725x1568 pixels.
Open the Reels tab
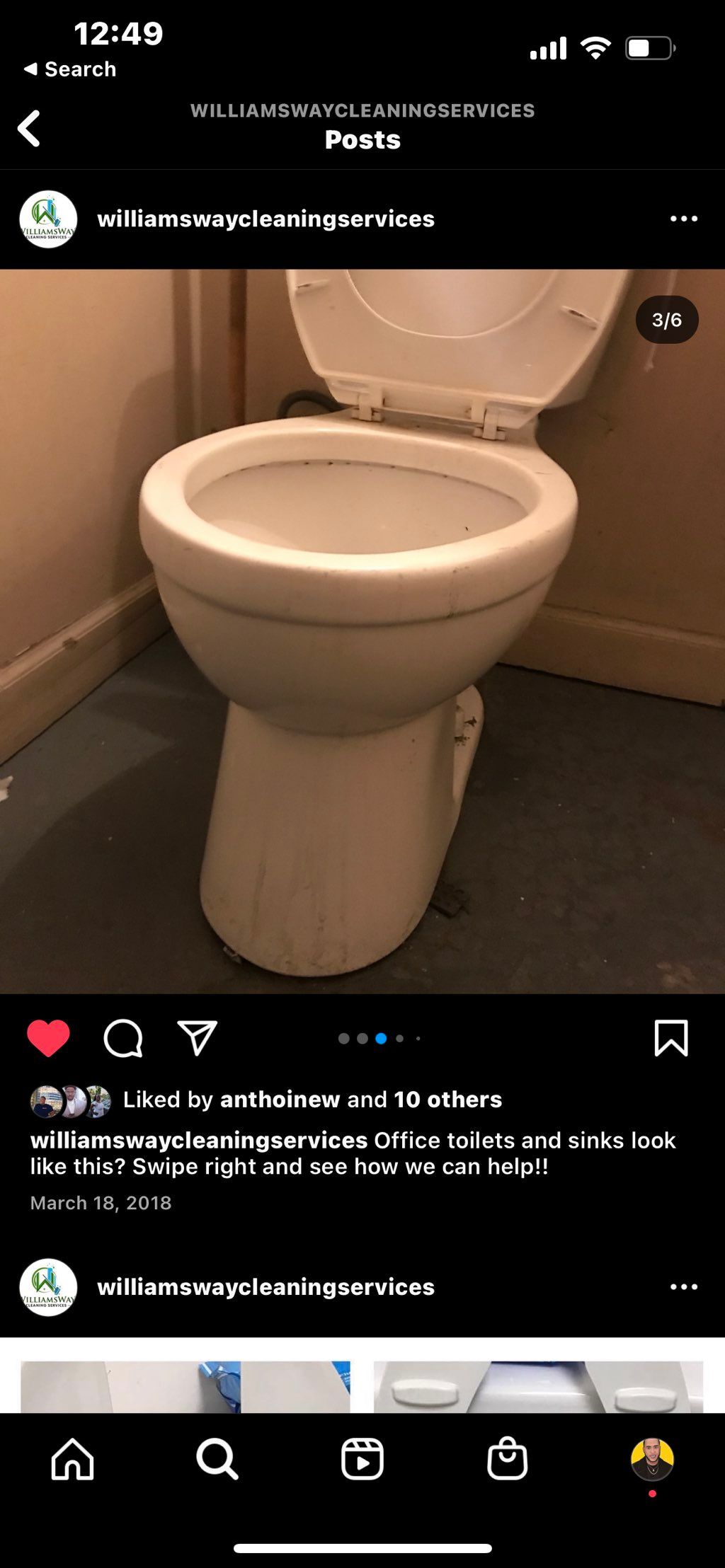[x=362, y=1459]
